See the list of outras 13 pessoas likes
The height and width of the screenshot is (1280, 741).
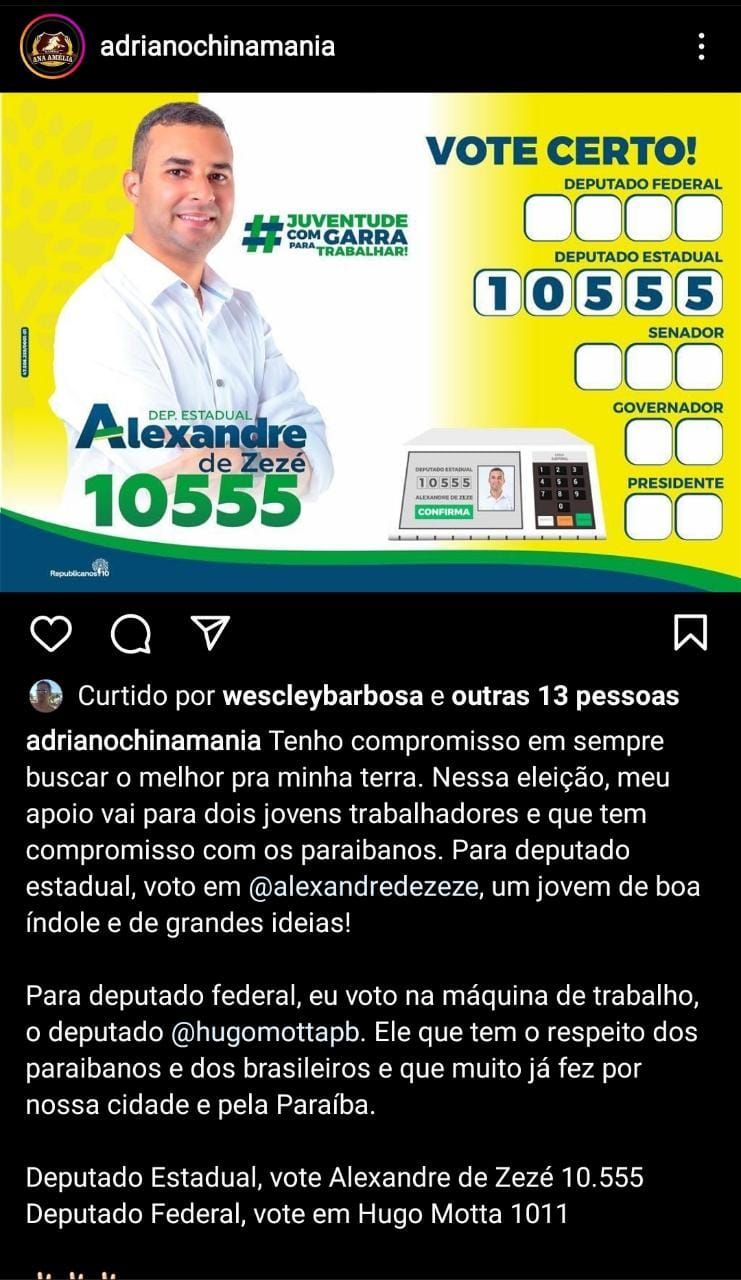[x=565, y=696]
